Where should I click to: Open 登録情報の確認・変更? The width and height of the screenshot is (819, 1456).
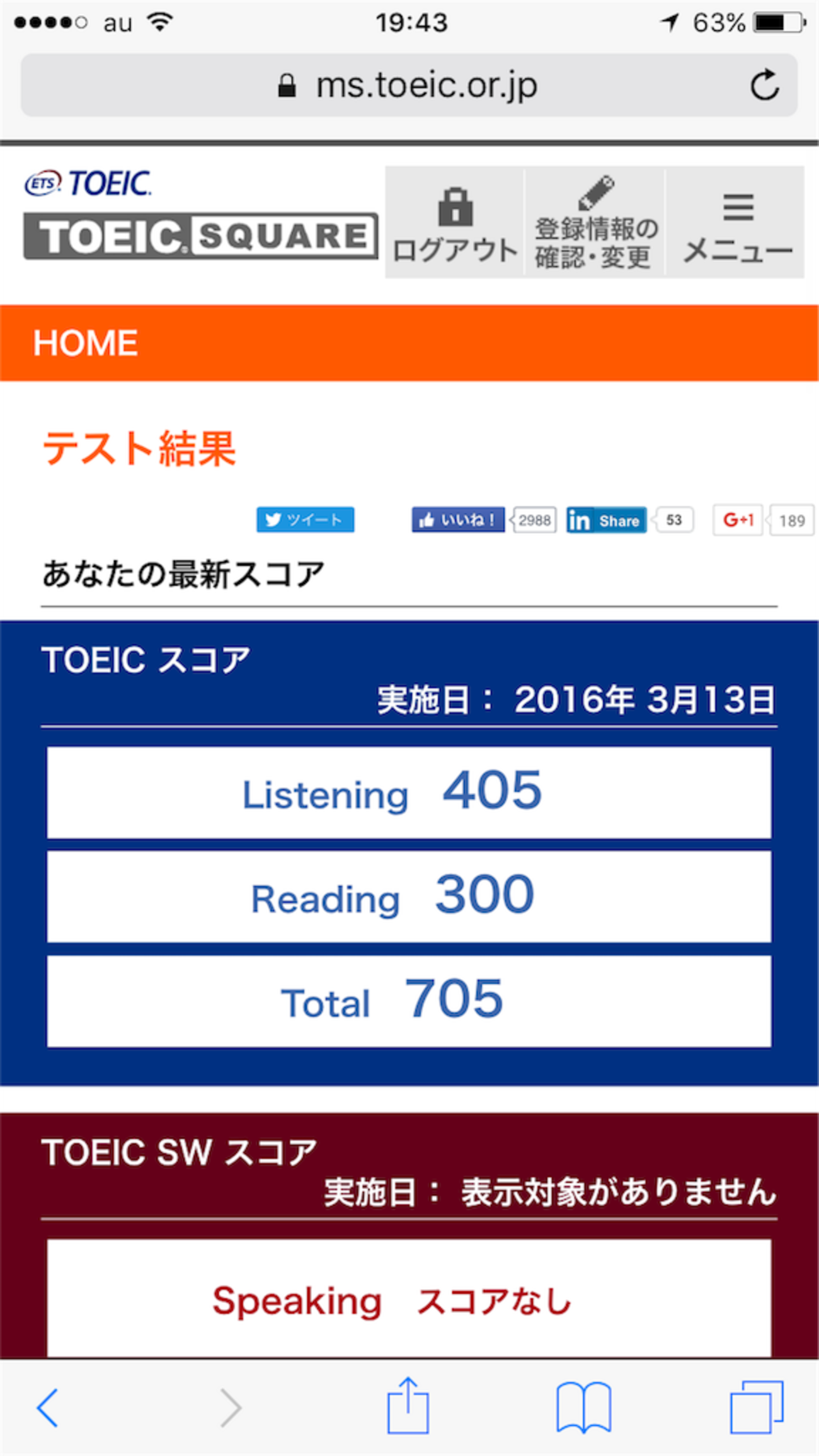595,222
